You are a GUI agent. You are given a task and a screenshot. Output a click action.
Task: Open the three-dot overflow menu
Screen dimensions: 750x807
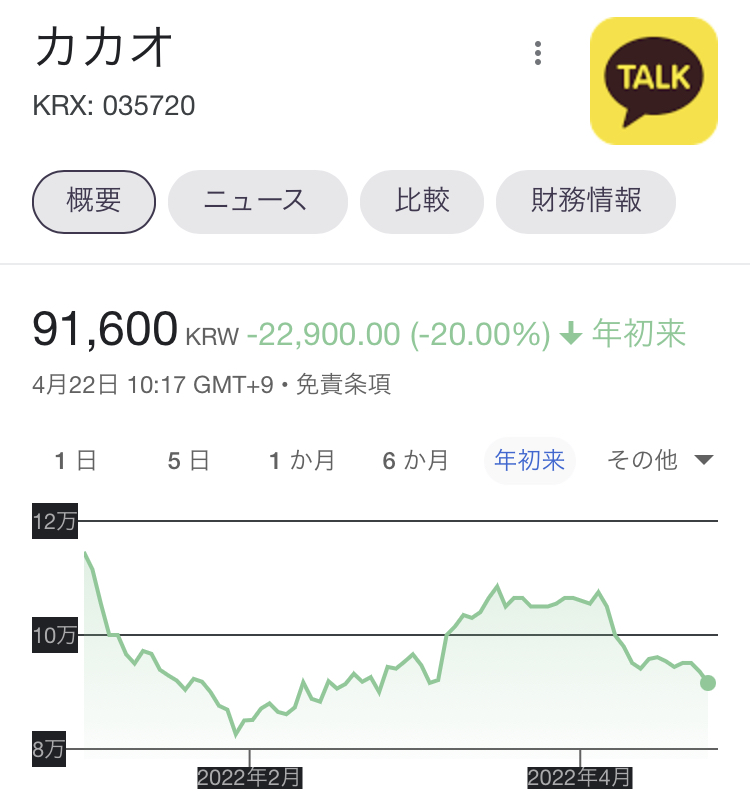point(538,53)
